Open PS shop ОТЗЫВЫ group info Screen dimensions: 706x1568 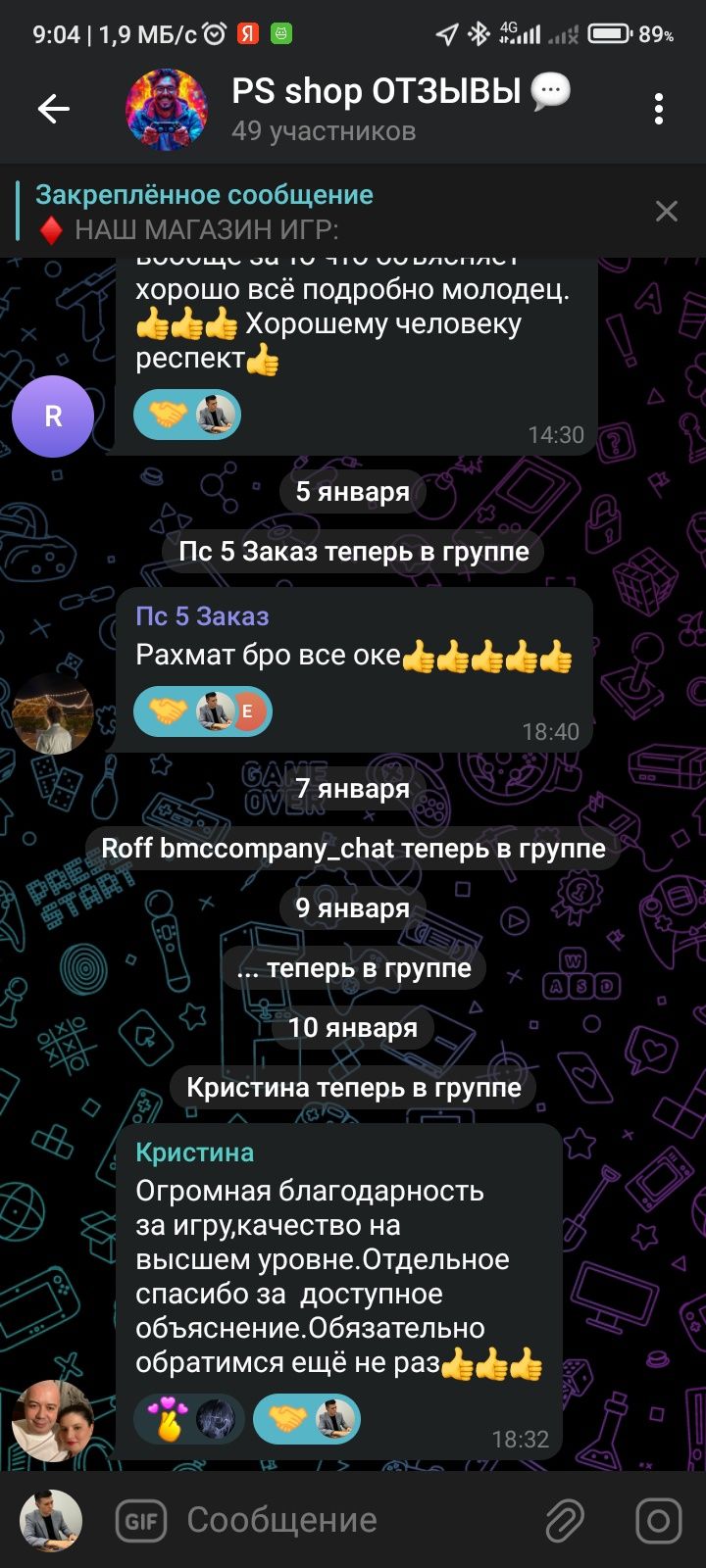[401, 109]
